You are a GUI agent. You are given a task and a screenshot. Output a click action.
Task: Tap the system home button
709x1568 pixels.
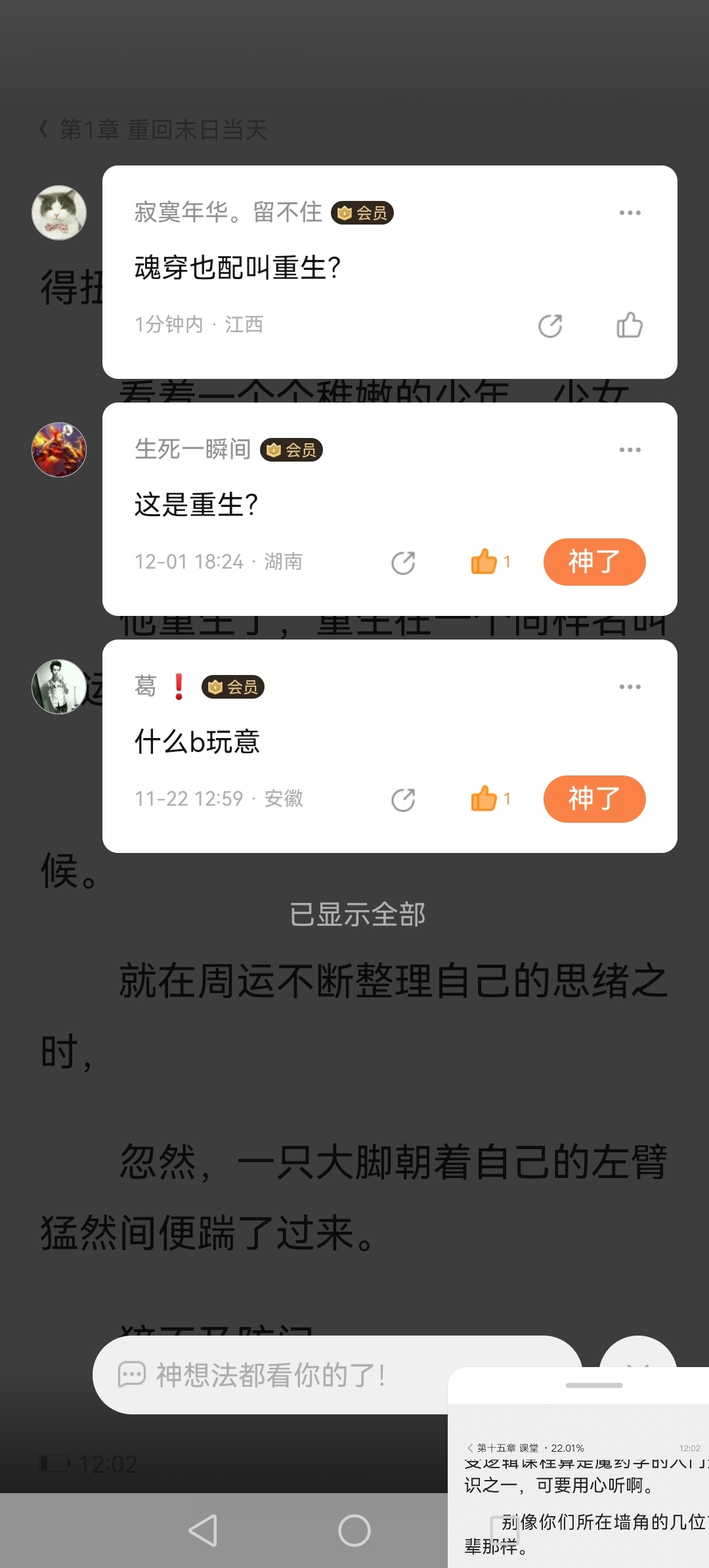(354, 1531)
